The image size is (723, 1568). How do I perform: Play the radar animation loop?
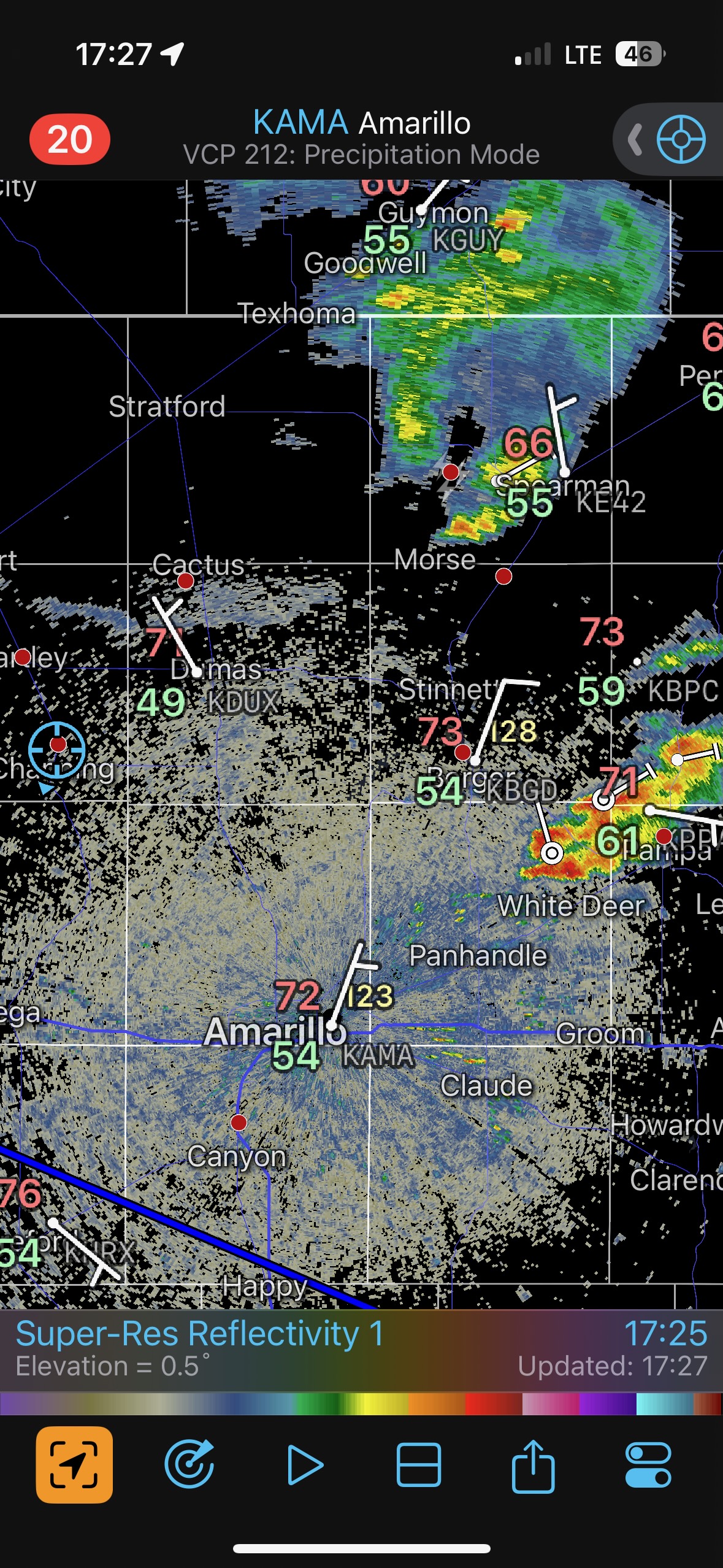tap(305, 1464)
